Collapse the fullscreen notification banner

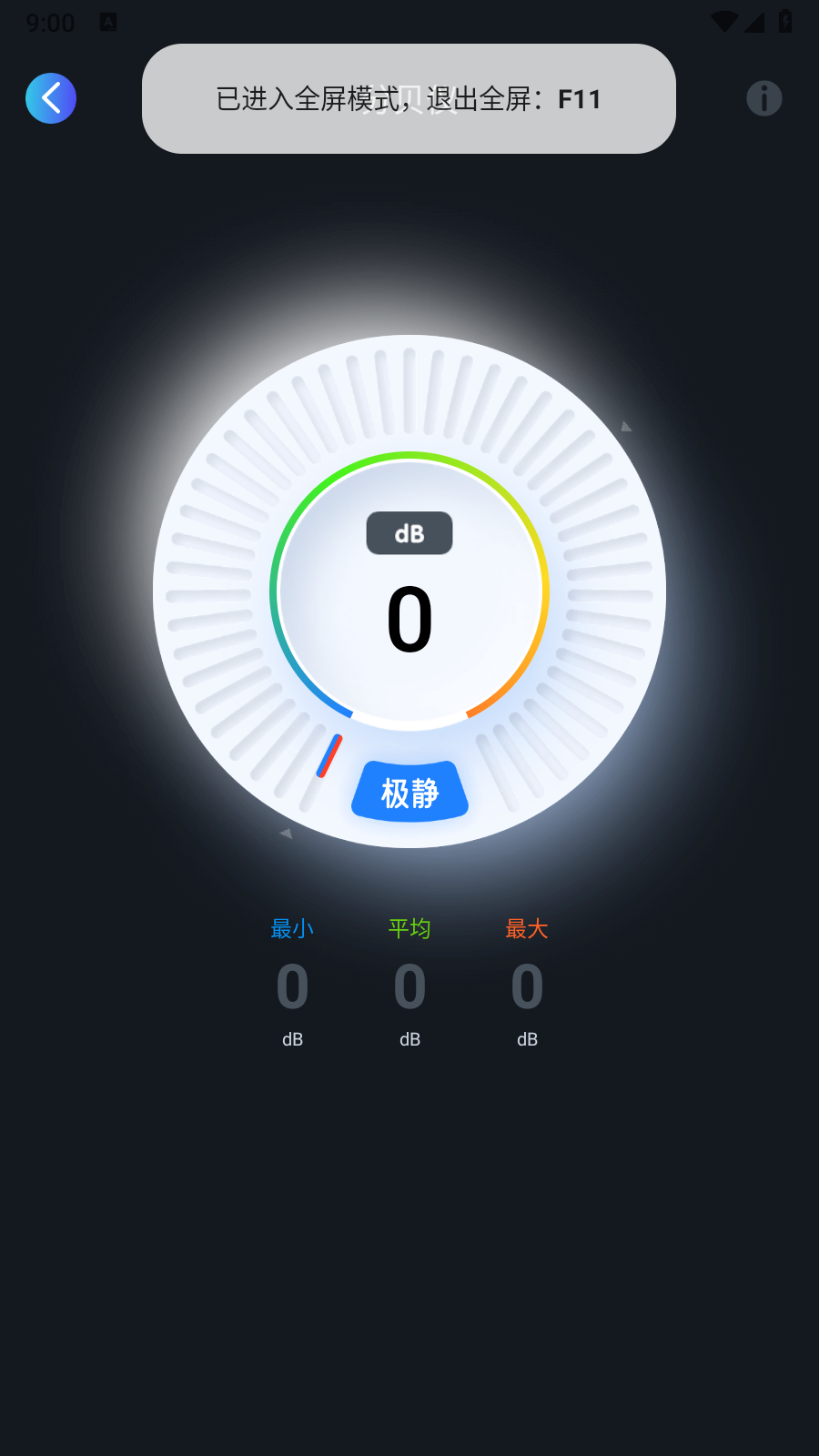tap(409, 98)
